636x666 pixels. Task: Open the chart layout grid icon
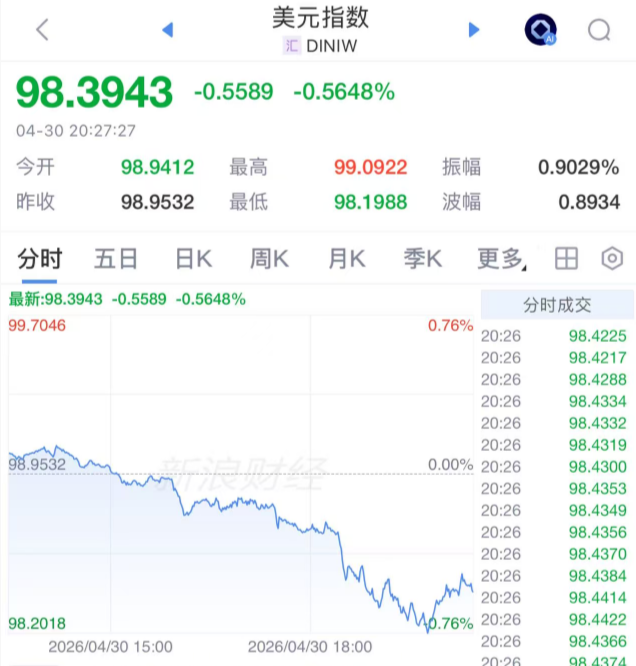coord(566,259)
